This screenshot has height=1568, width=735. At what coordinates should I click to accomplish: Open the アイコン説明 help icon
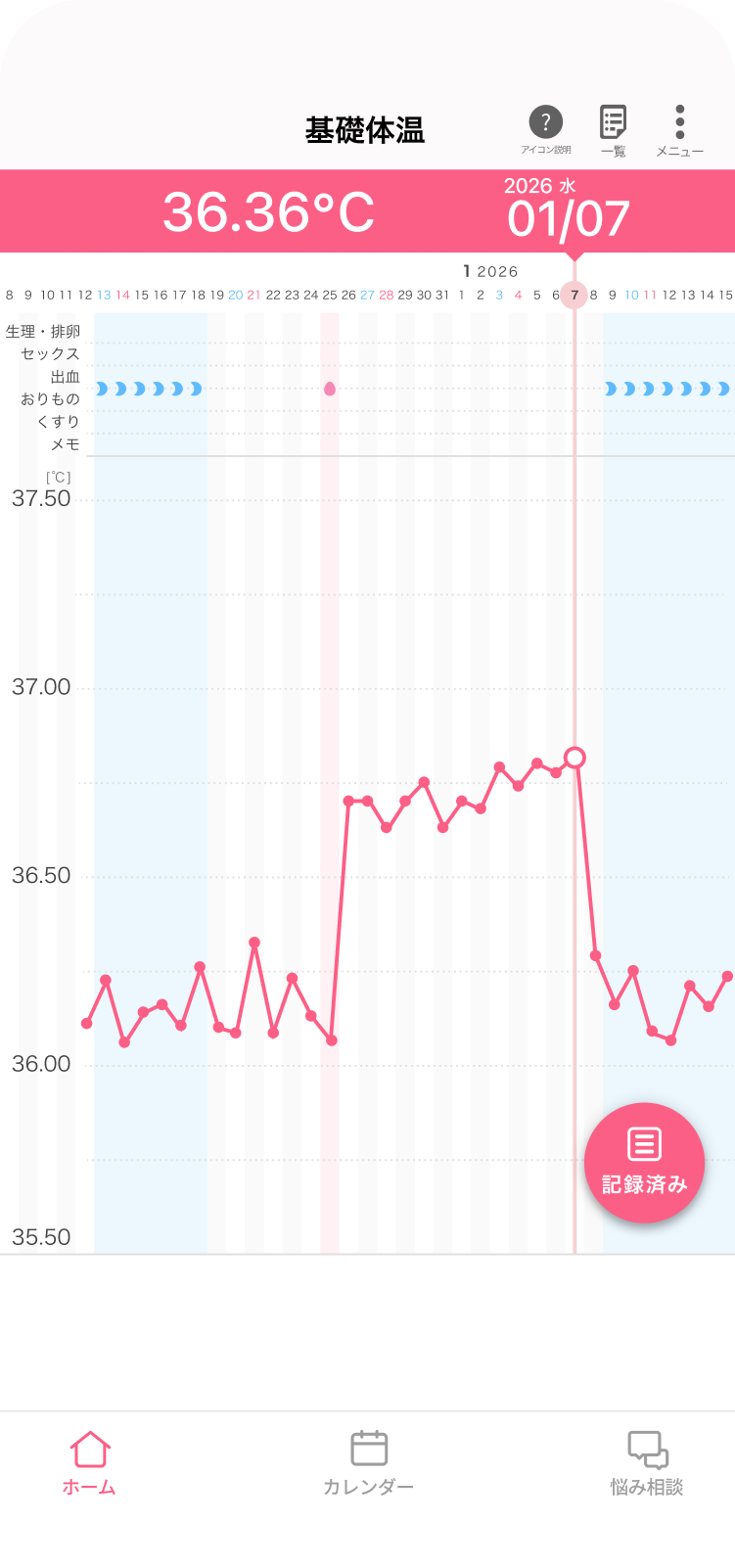[x=546, y=128]
